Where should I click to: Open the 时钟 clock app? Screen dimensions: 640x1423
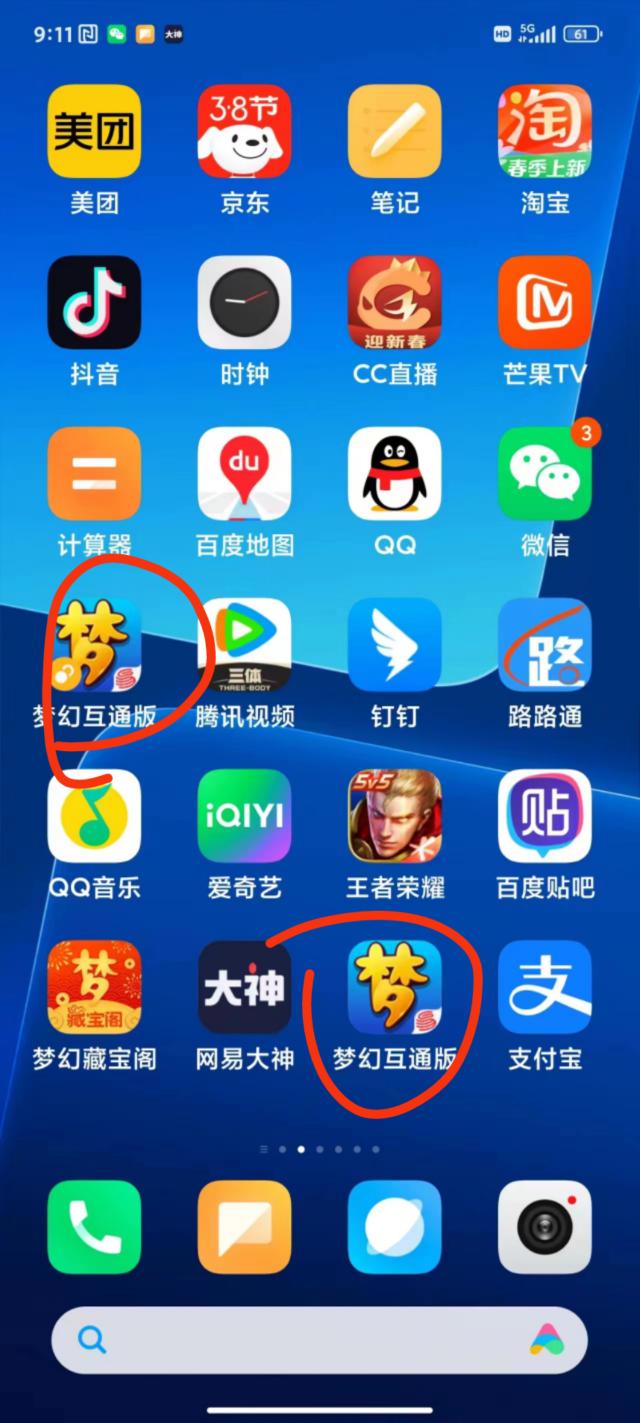click(x=245, y=302)
